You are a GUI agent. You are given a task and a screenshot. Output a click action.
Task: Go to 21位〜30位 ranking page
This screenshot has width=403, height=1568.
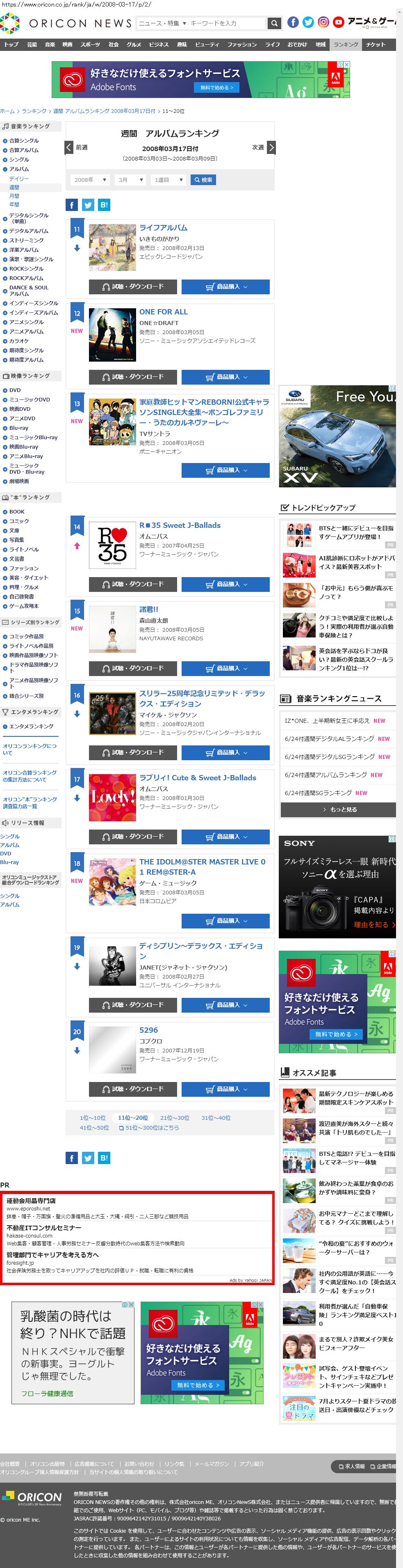tap(175, 1118)
